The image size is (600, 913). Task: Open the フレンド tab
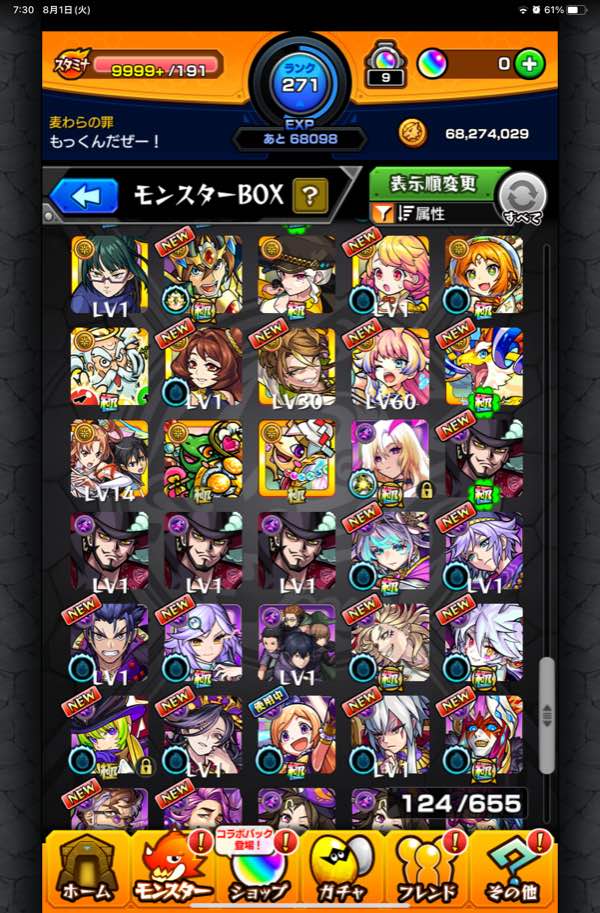point(428,866)
